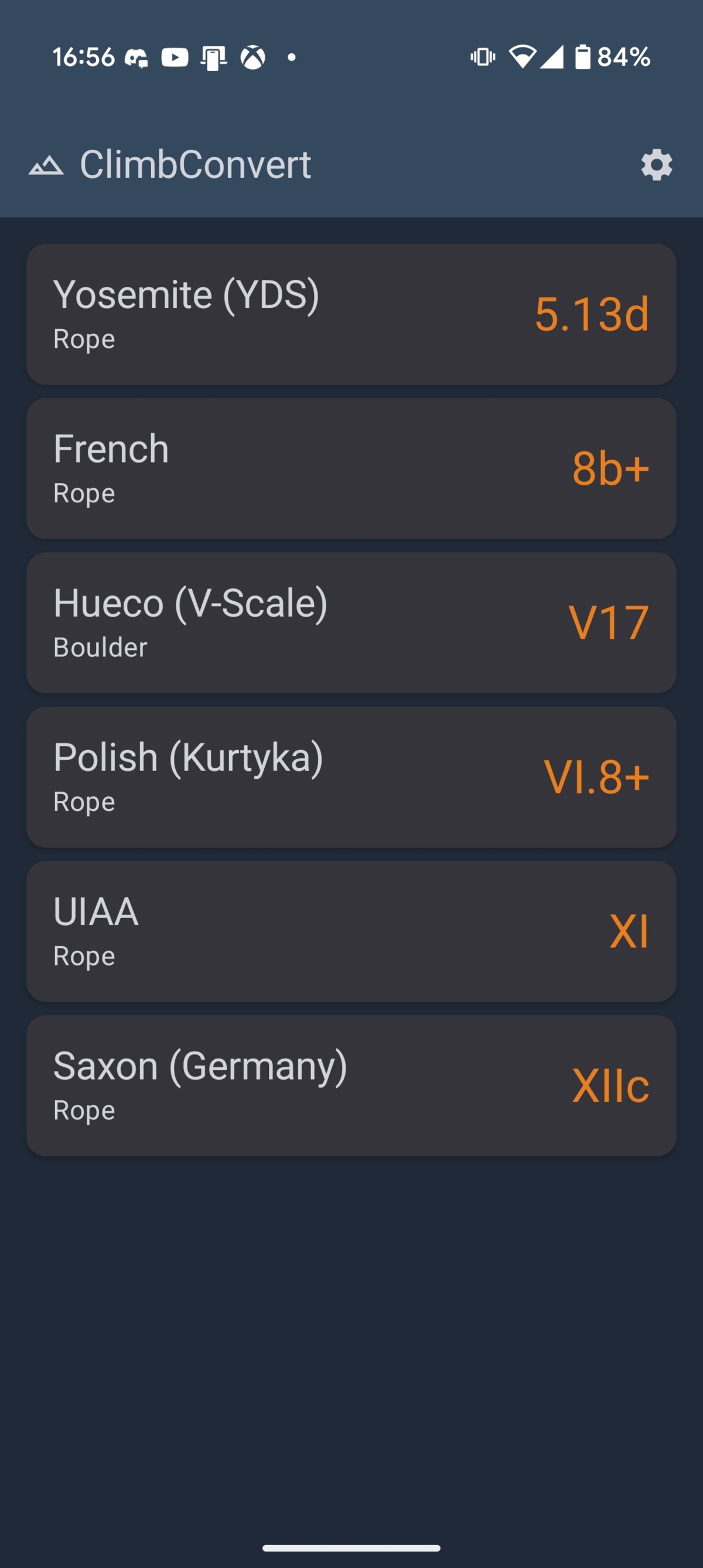
Task: Choose the Polish (Kurtyka) grade card
Action: 351,777
